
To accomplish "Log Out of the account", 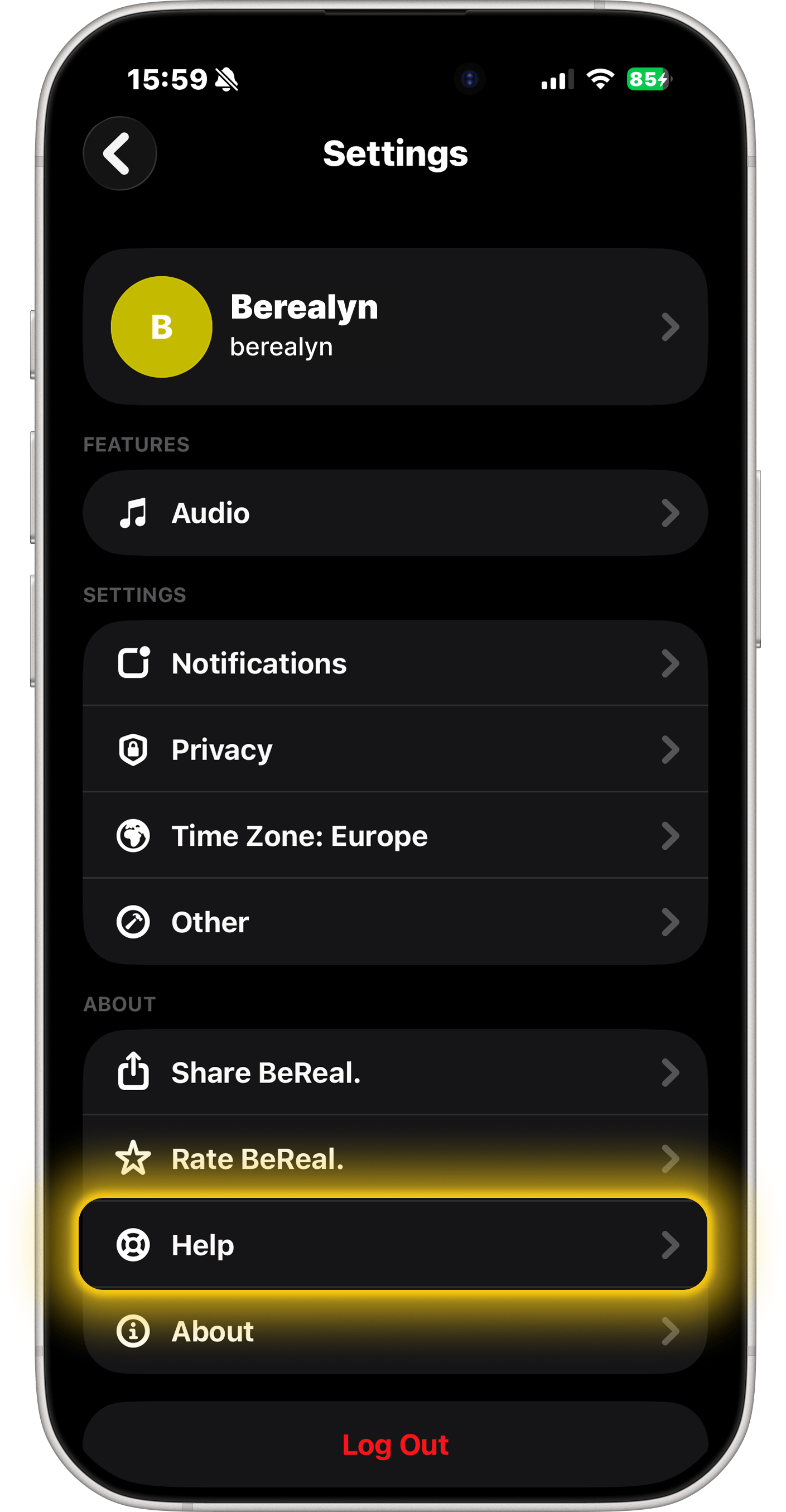I will [x=394, y=1444].
